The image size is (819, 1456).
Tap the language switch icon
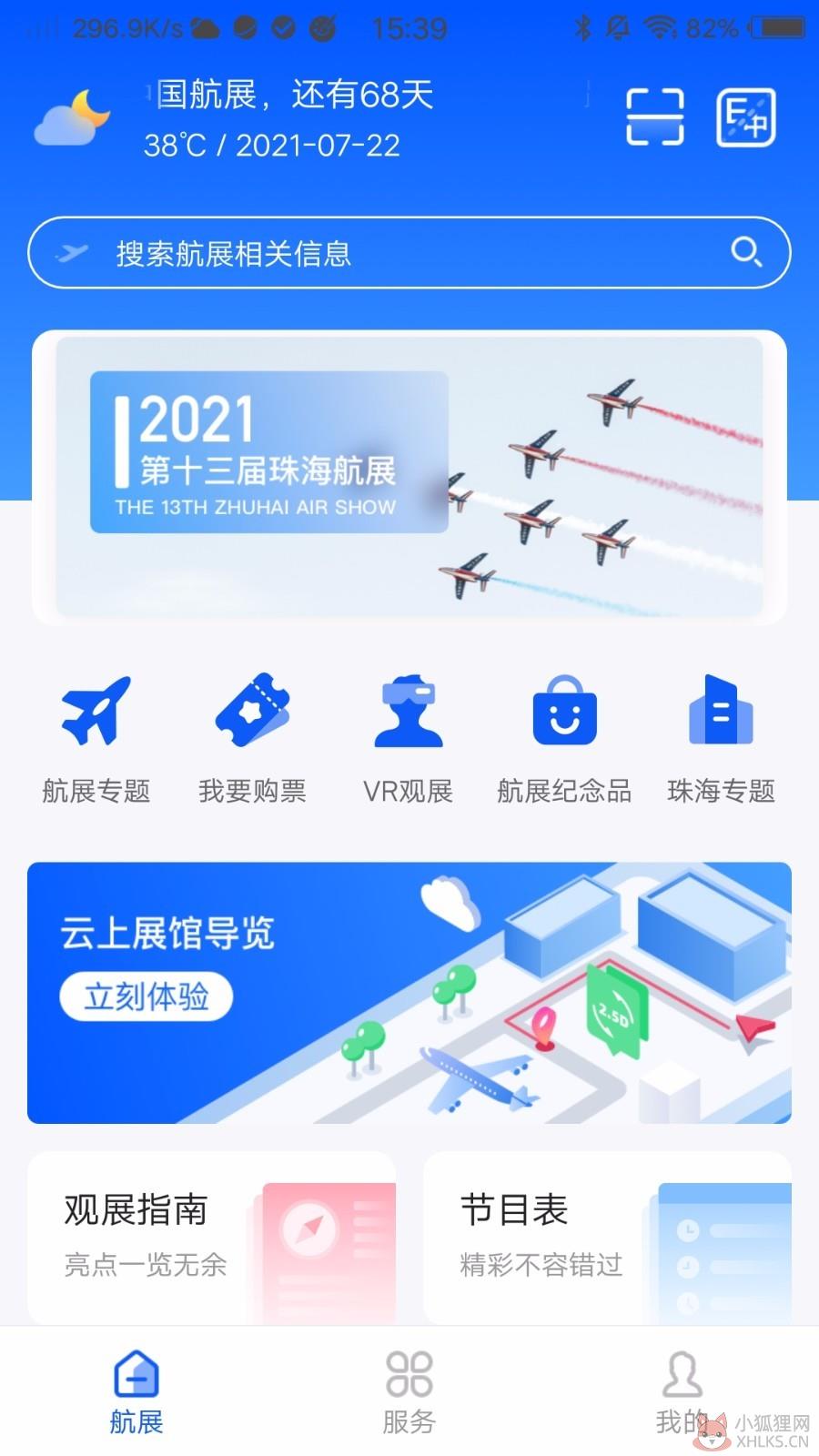click(746, 116)
